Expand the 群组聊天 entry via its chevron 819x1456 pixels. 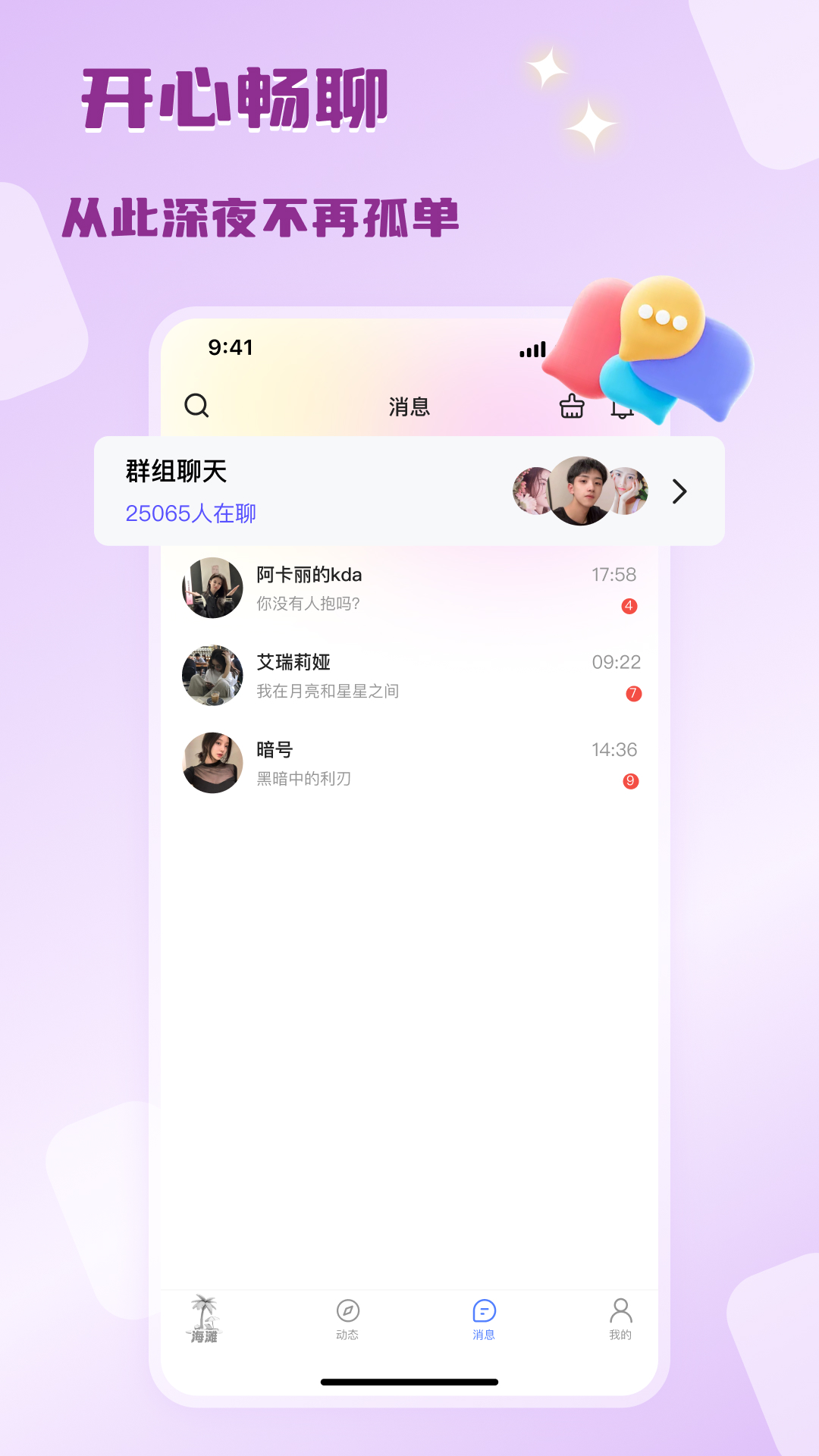click(x=679, y=491)
